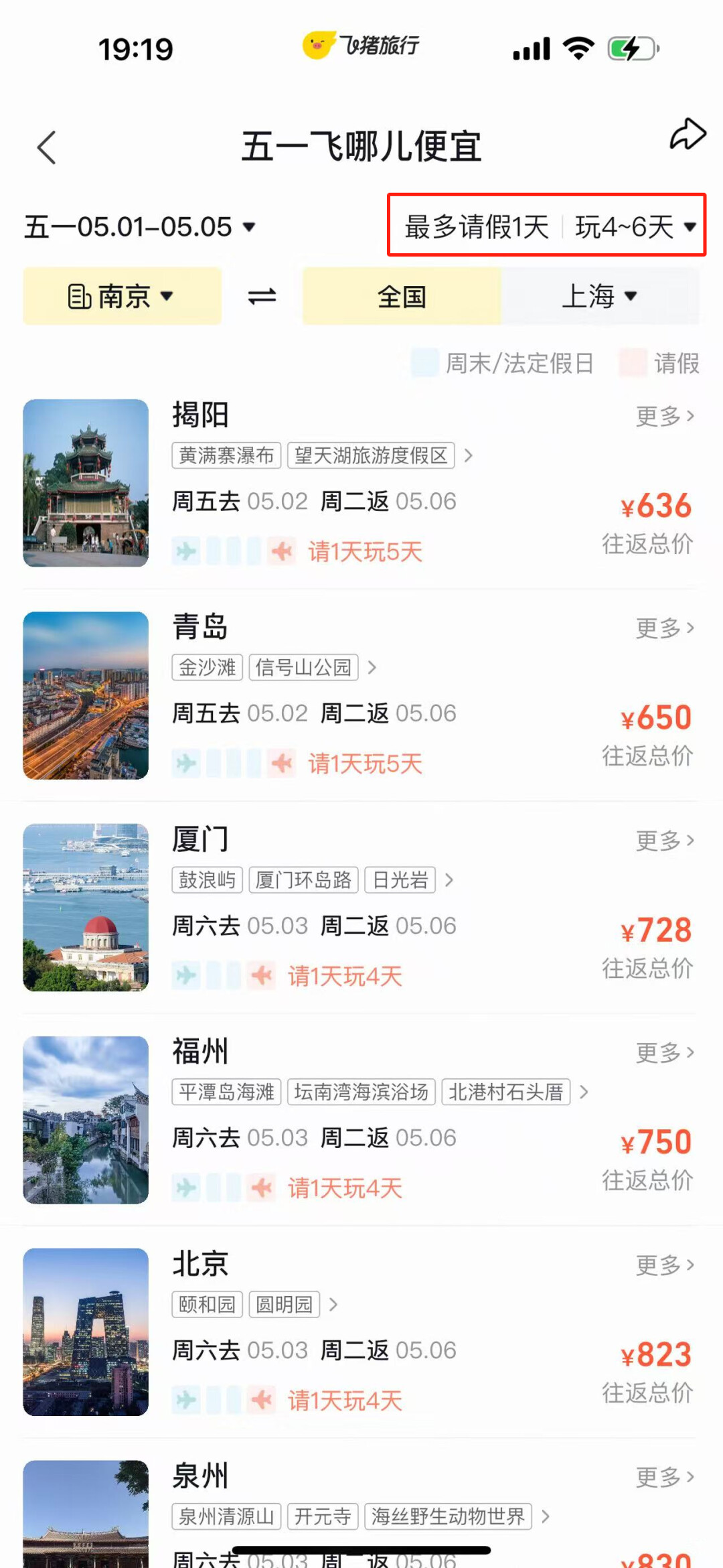The height and width of the screenshot is (1568, 723).
Task: Share this 五一飞哪儿便宜 page
Action: tap(688, 135)
